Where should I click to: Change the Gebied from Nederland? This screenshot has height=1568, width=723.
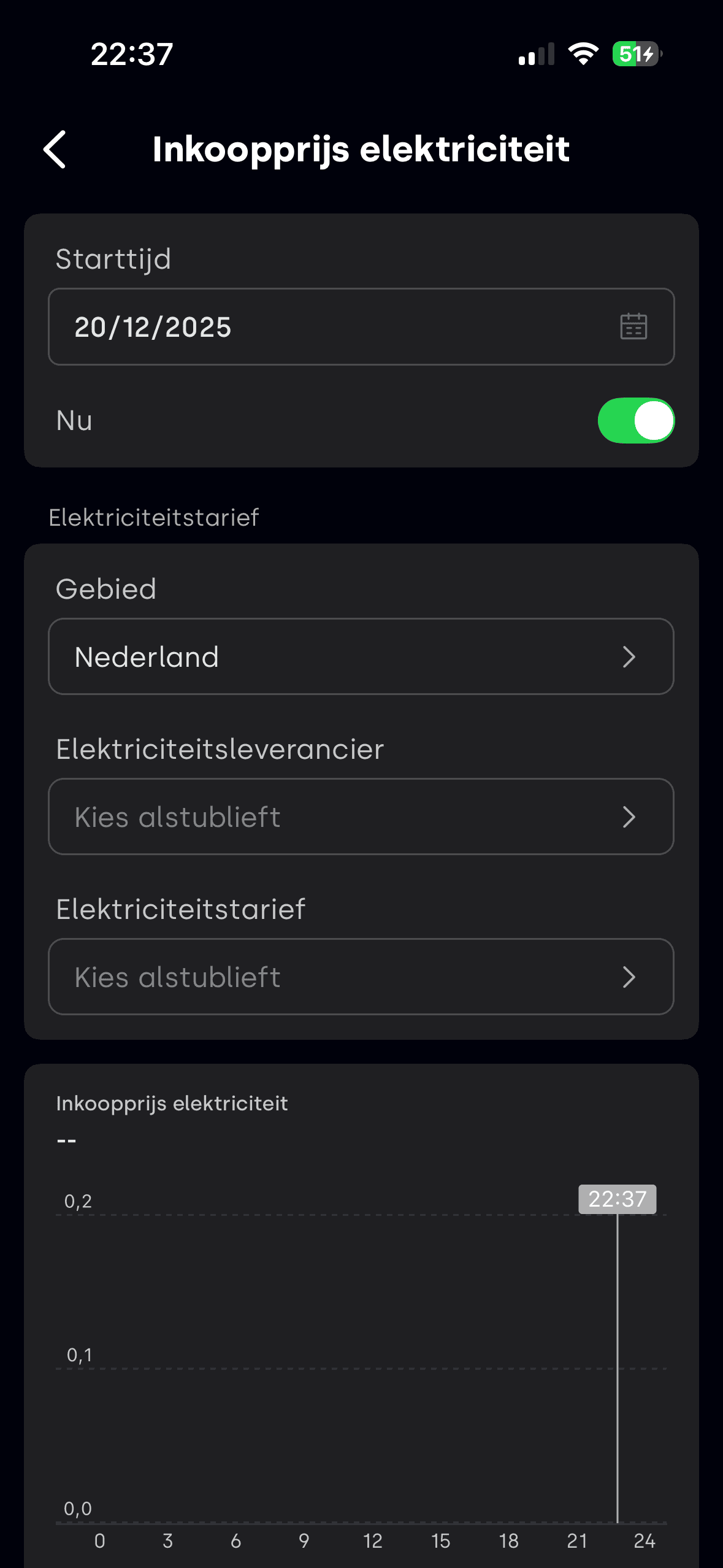361,657
